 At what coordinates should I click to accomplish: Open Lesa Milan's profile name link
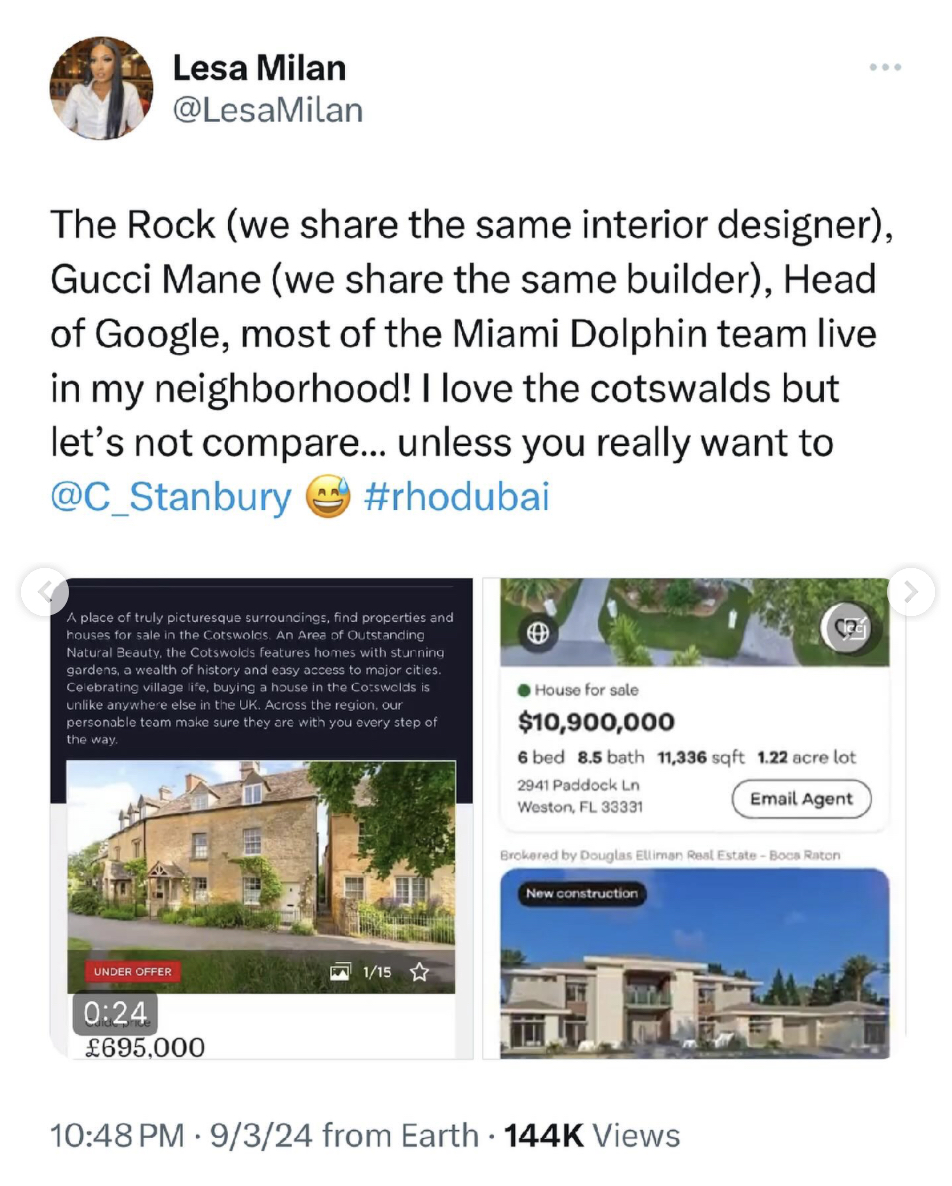tap(259, 67)
